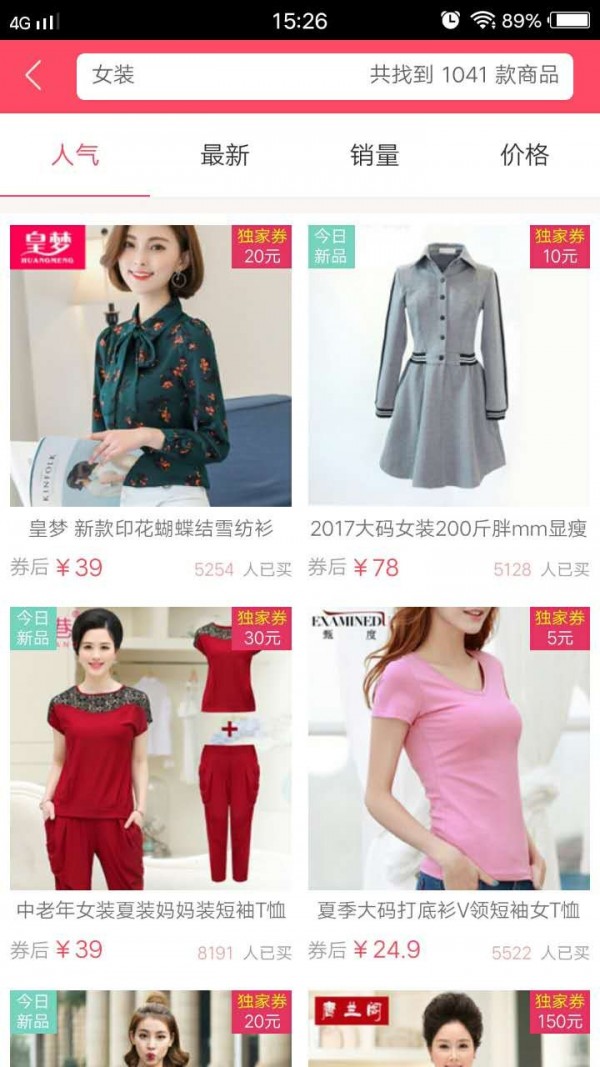Go back using the top-left arrow
The width and height of the screenshot is (600, 1067).
34,76
